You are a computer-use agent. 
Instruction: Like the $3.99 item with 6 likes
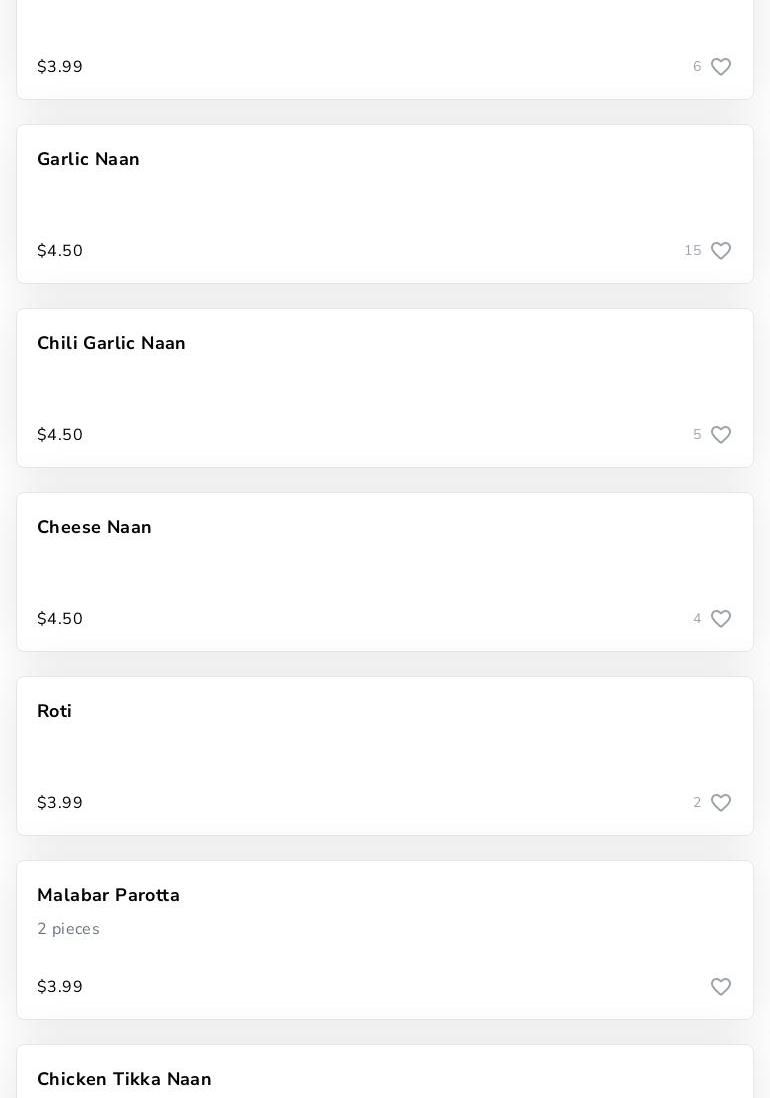720,67
